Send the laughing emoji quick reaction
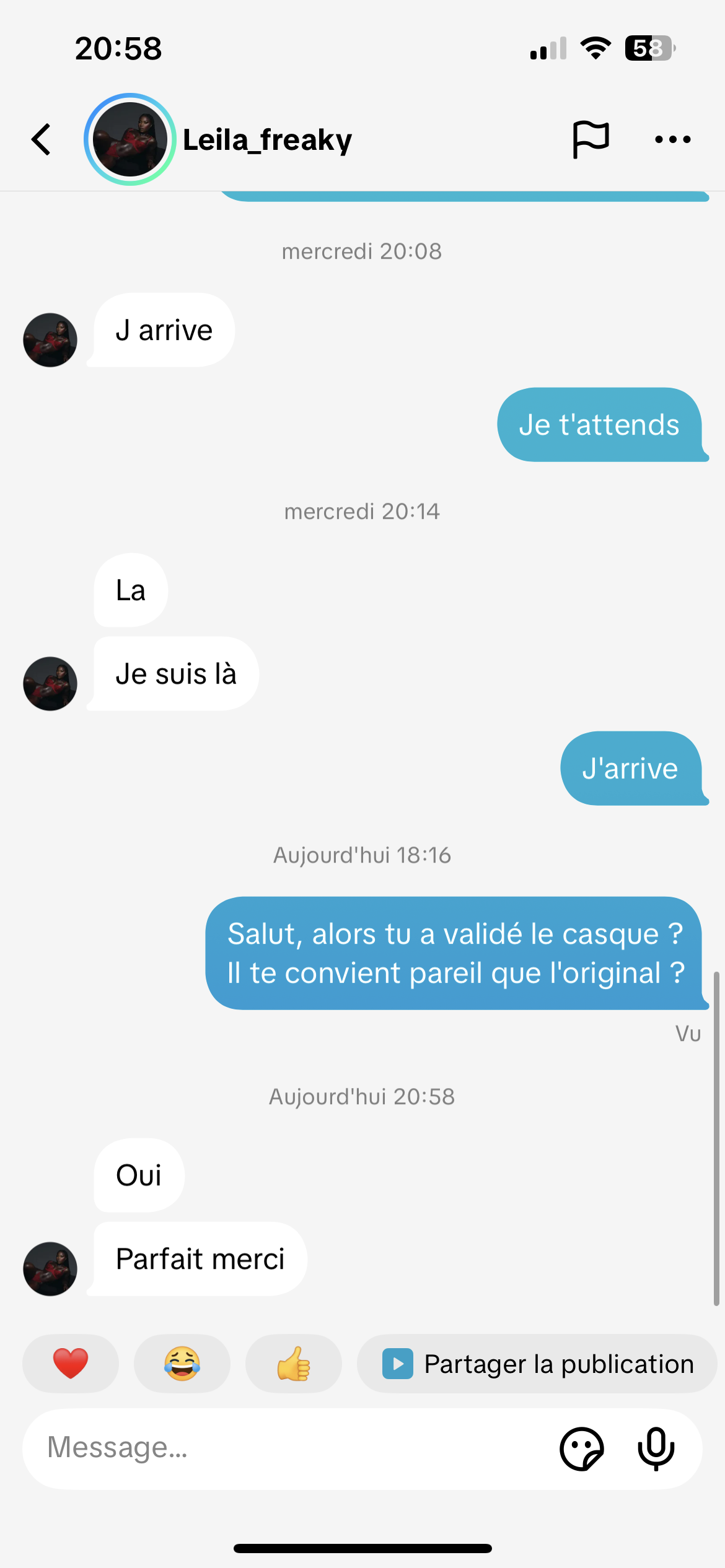Image resolution: width=725 pixels, height=1568 pixels. pyautogui.click(x=182, y=1364)
